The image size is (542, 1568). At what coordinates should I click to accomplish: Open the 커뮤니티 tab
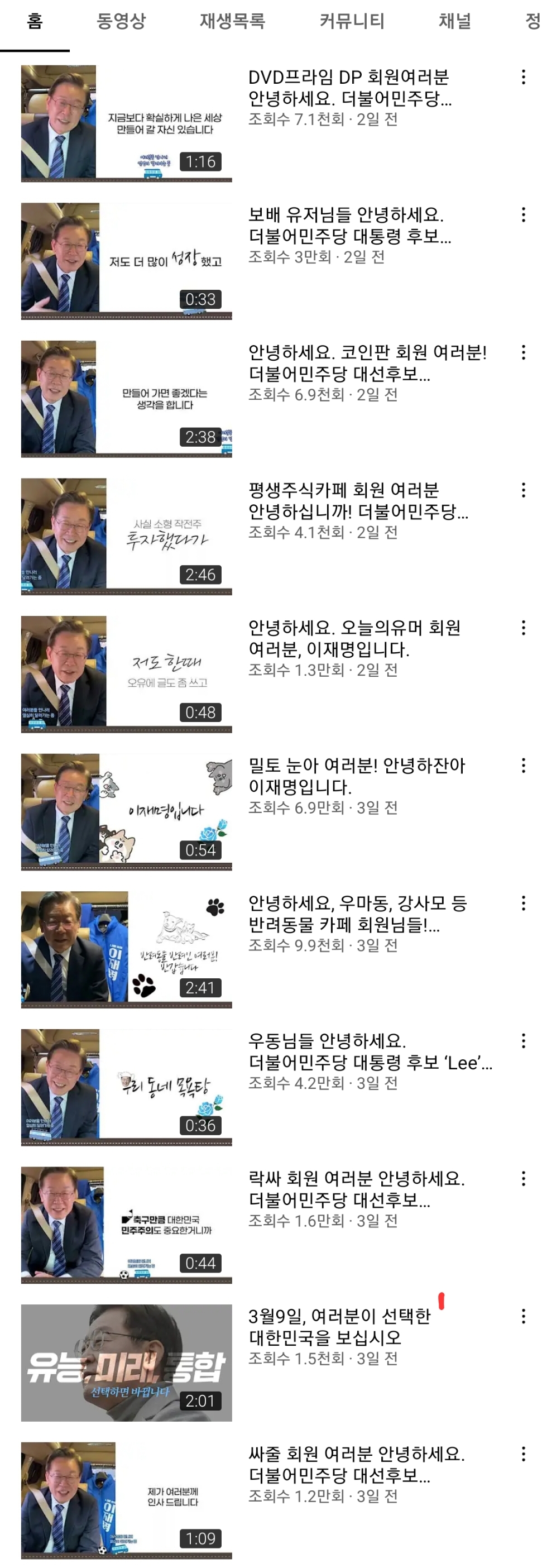(352, 22)
